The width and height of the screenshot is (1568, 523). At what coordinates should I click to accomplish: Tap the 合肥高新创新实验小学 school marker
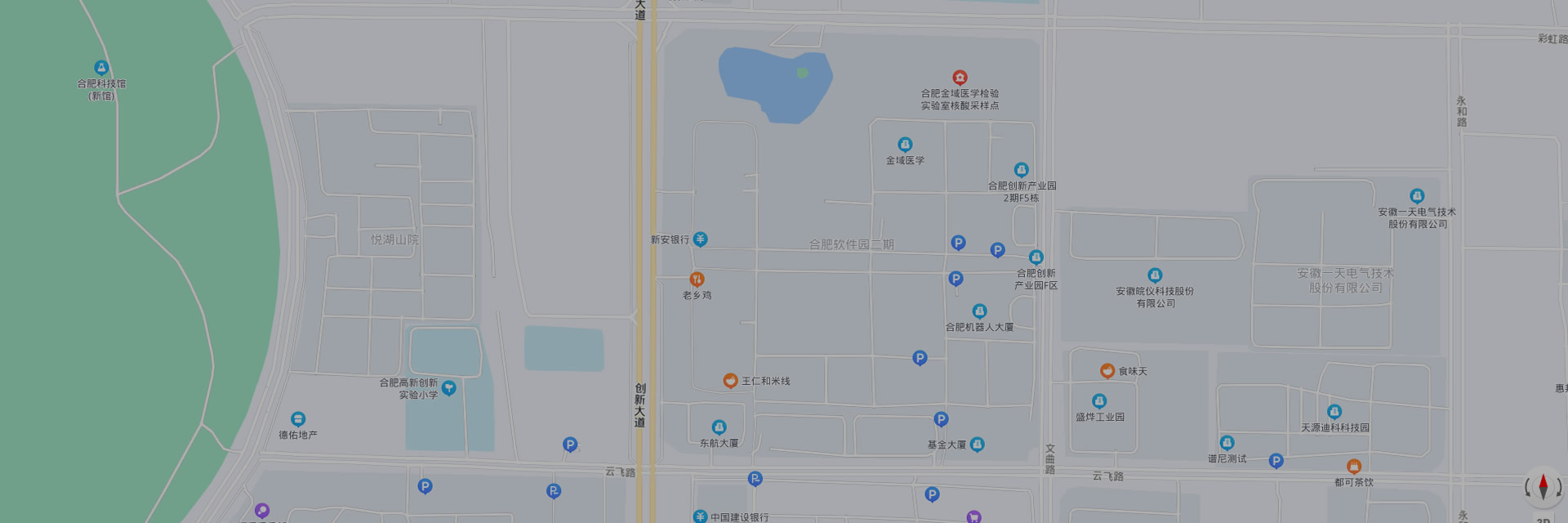448,388
